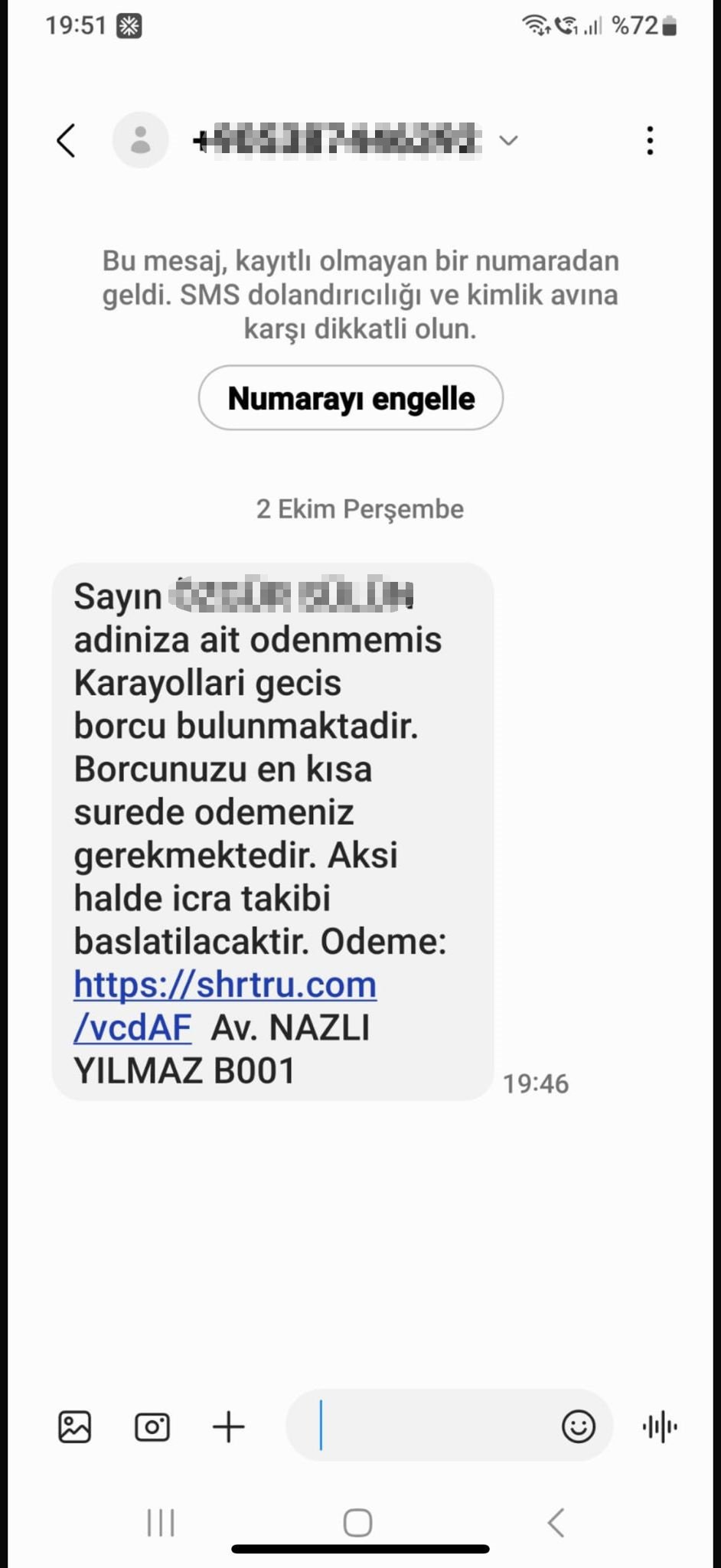Expand the sender number dropdown chevron
This screenshot has height=1568, width=721.
tap(508, 140)
